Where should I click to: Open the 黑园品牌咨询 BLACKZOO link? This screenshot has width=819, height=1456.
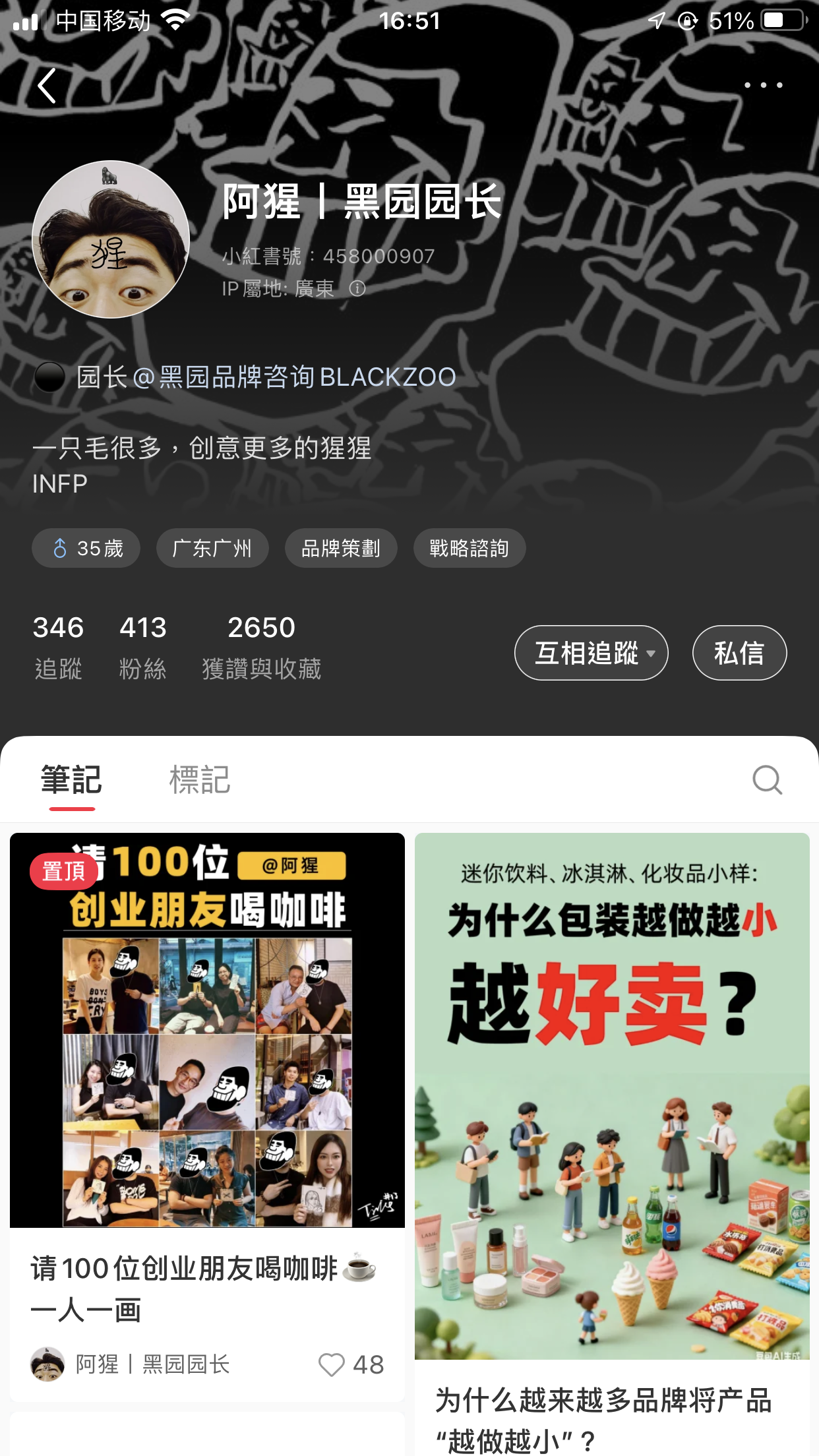266,377
